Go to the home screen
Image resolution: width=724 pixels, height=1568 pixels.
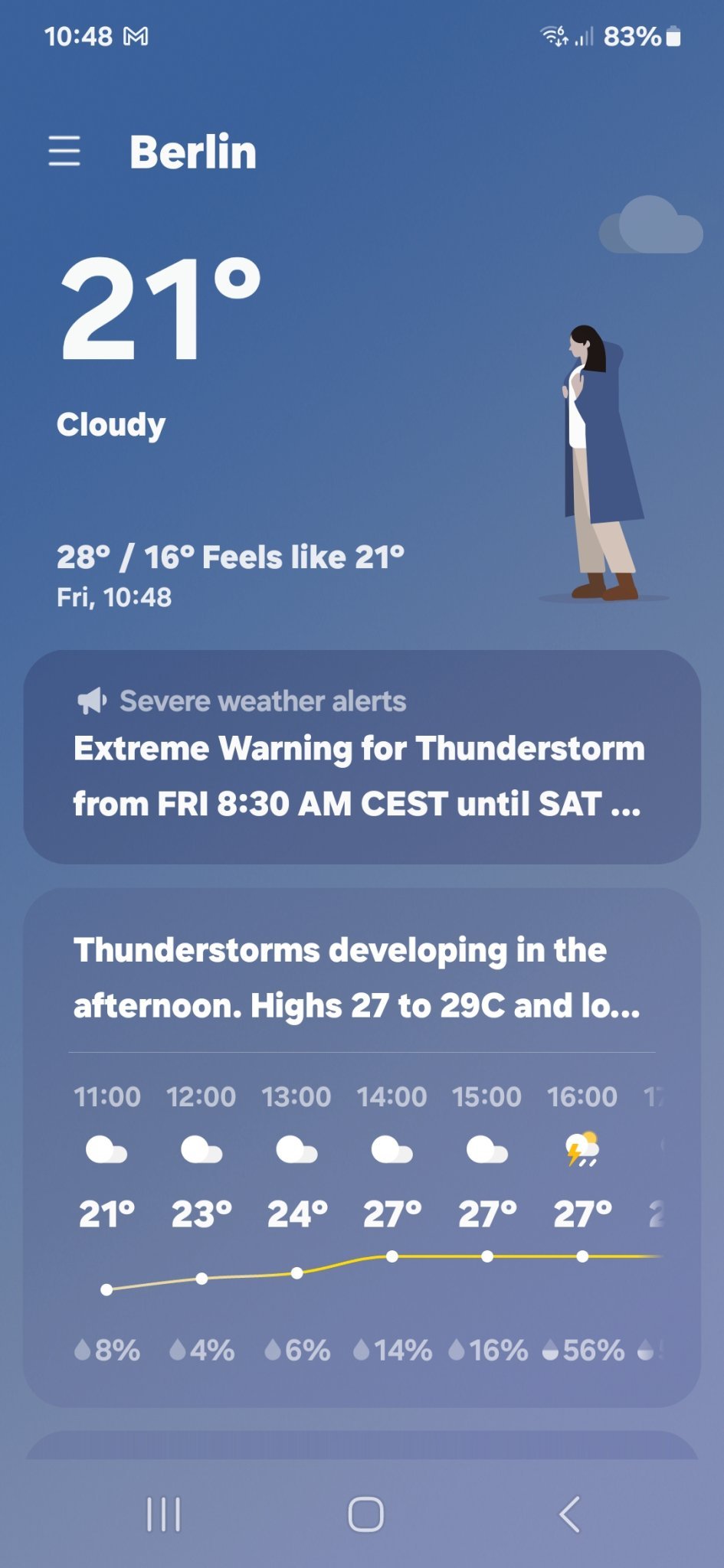[x=365, y=1514]
